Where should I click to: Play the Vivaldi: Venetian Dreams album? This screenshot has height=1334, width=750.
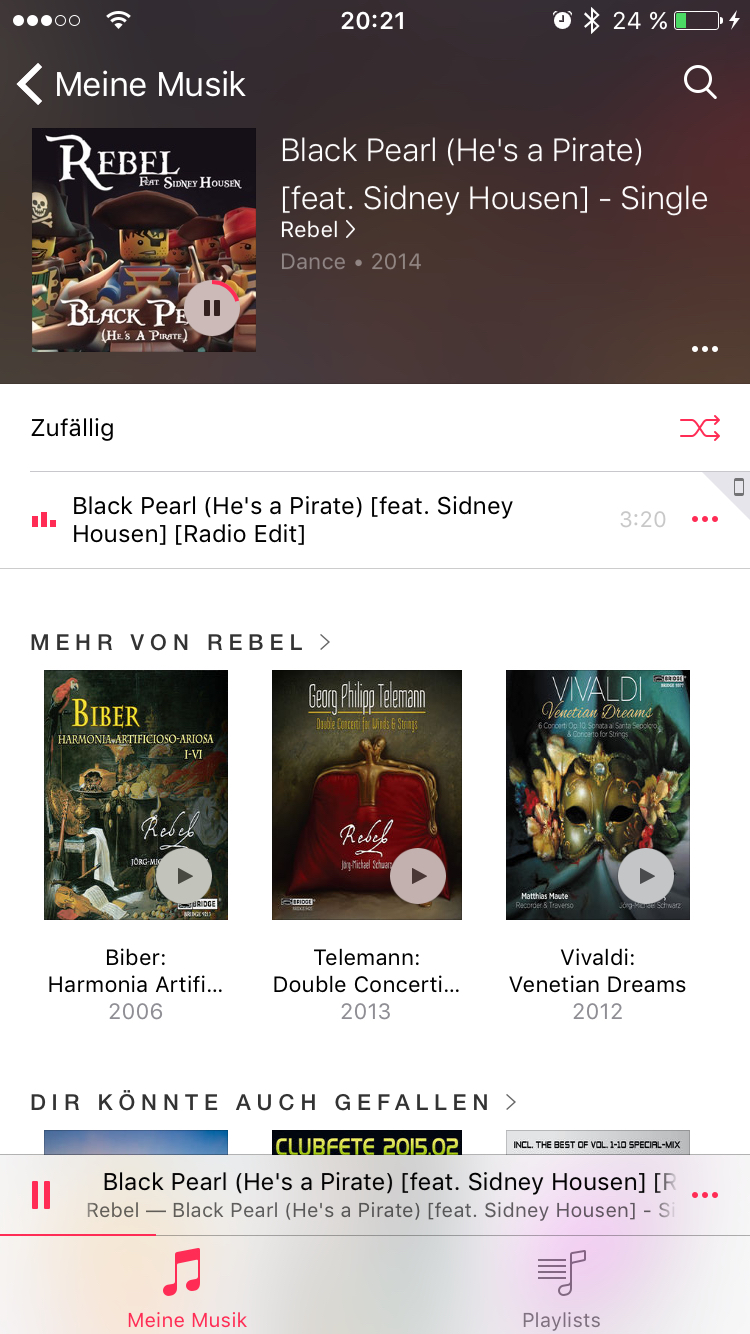click(646, 876)
